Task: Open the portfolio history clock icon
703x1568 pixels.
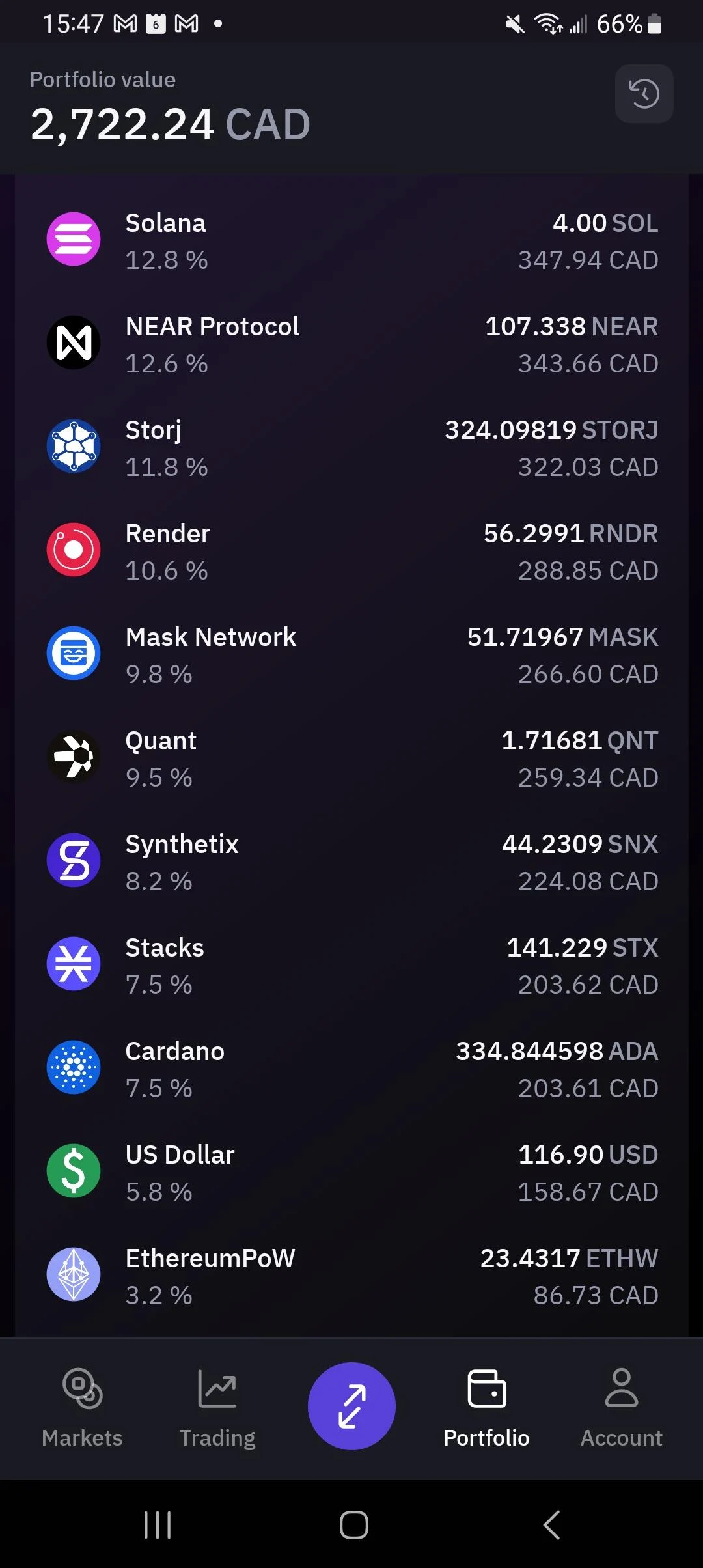Action: [644, 94]
